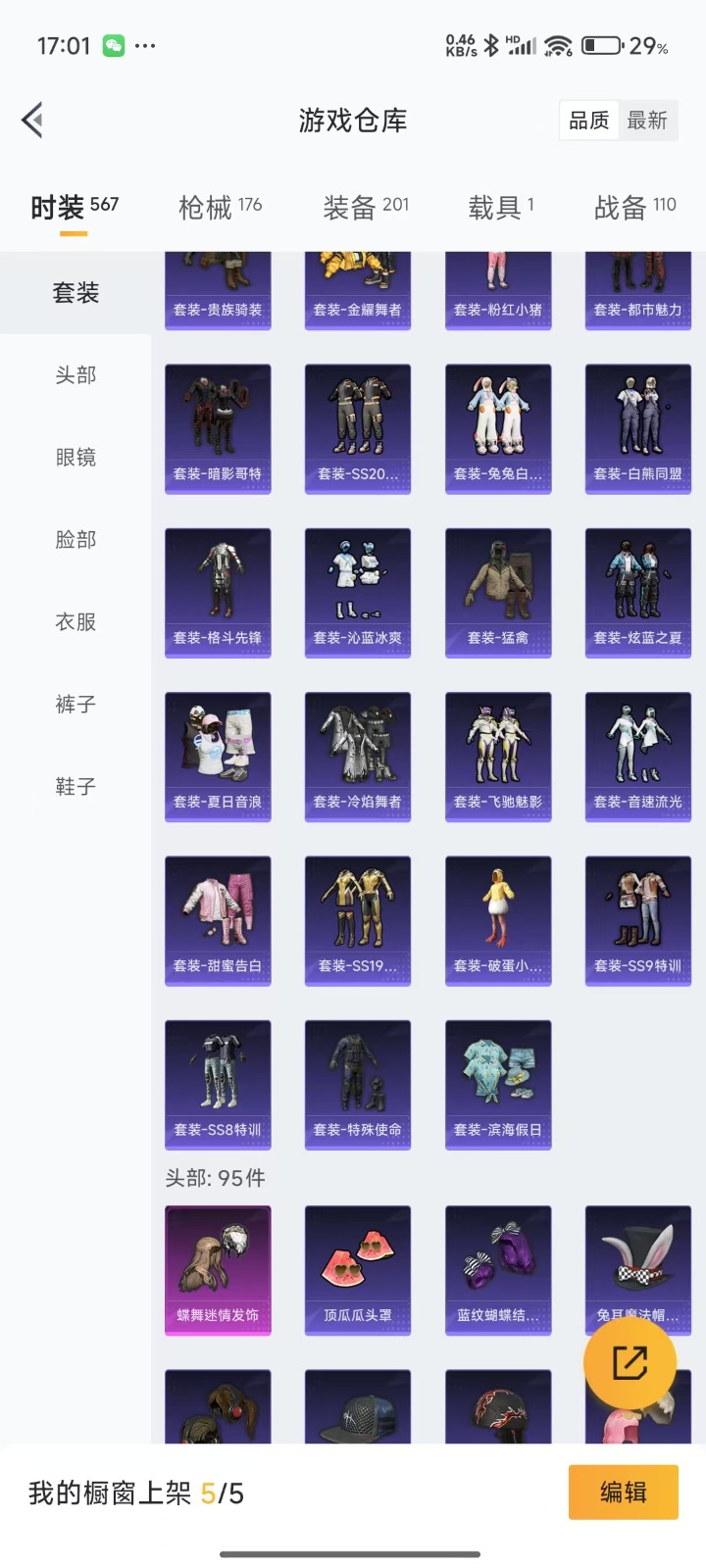Select the 品质 sorting option
This screenshot has width=706, height=1568.
pyautogui.click(x=589, y=121)
